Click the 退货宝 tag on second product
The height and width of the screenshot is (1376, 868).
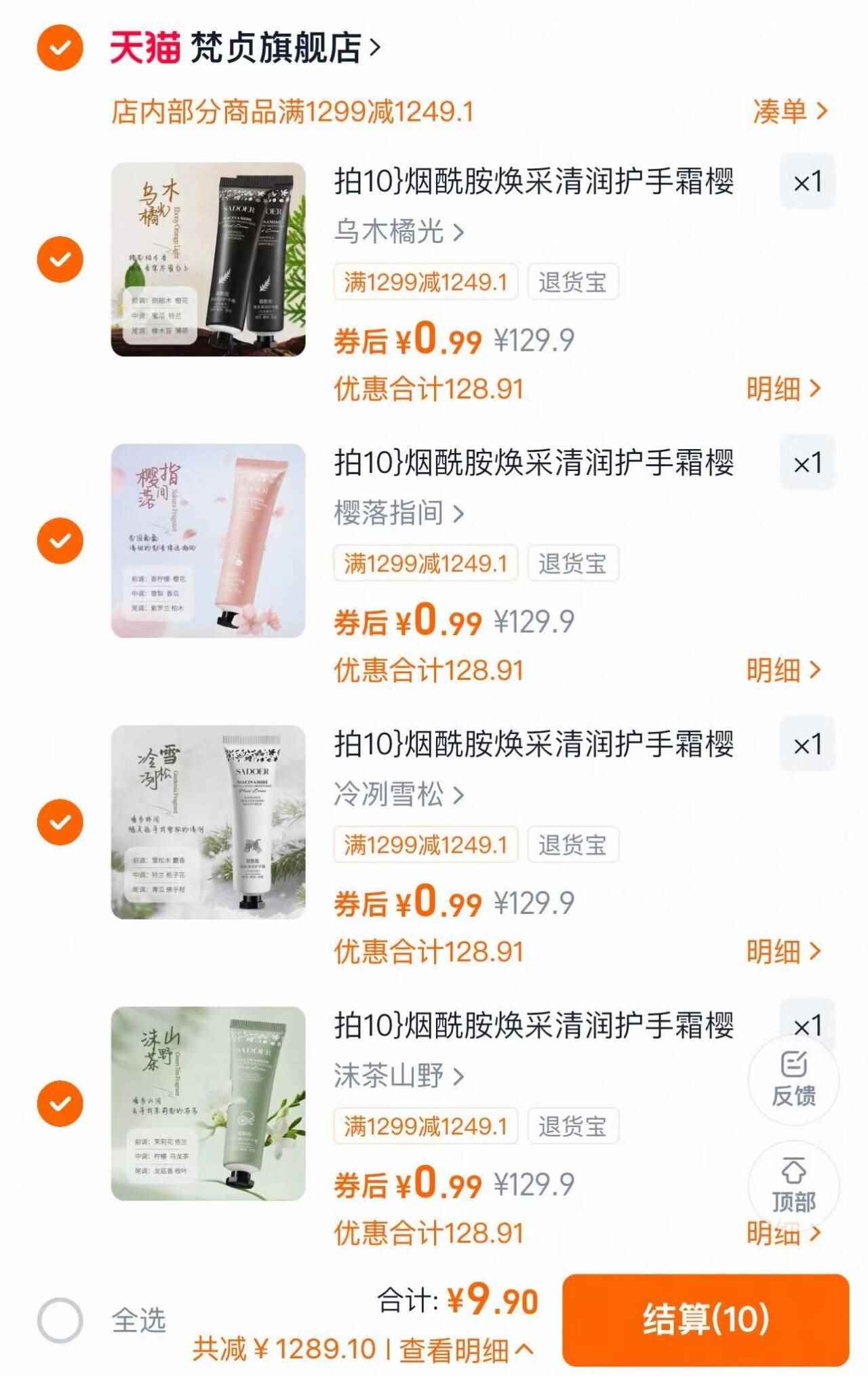pos(573,562)
